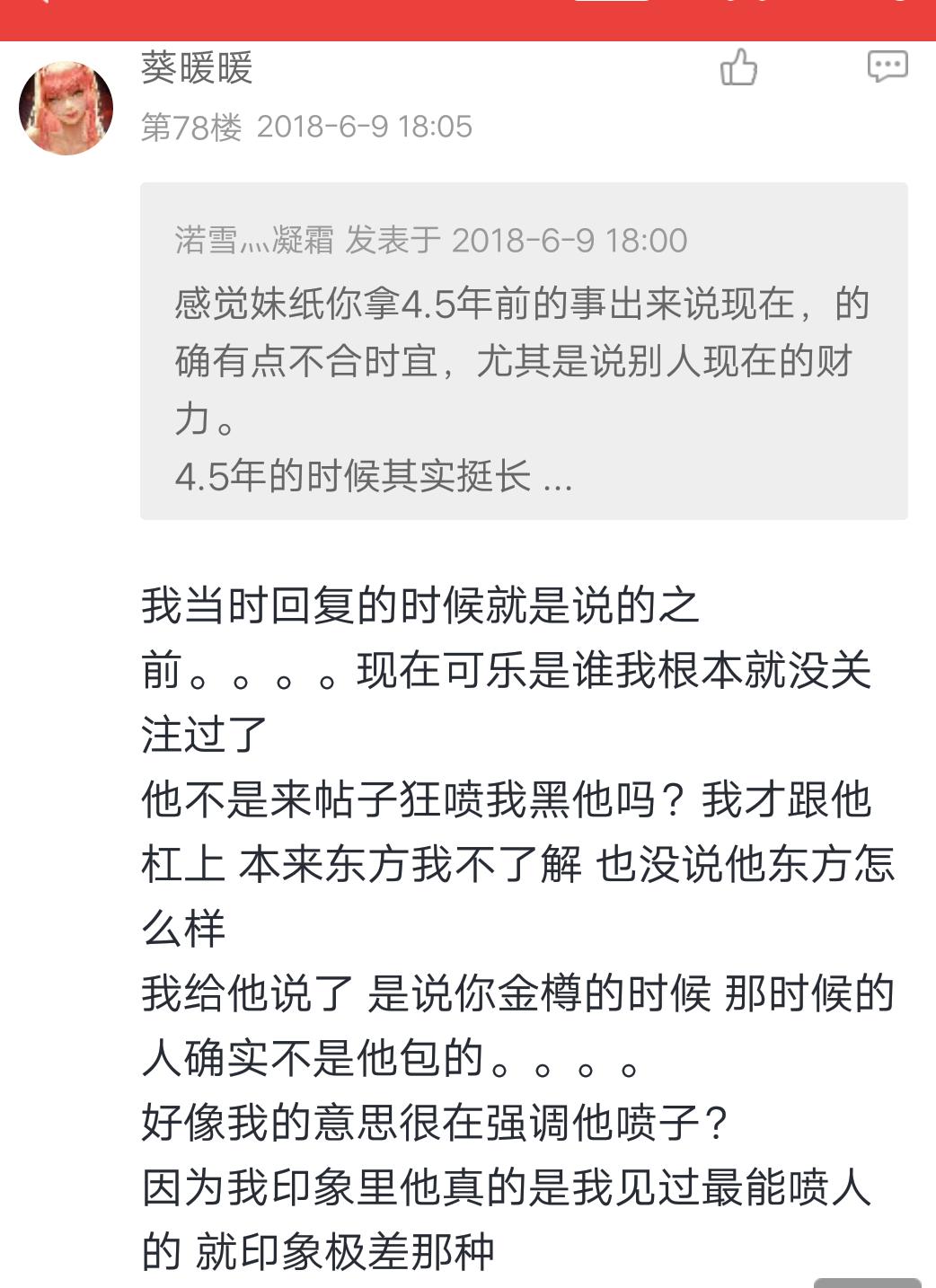
Task: Open username 葵暖暖
Action: pyautogui.click(x=197, y=68)
